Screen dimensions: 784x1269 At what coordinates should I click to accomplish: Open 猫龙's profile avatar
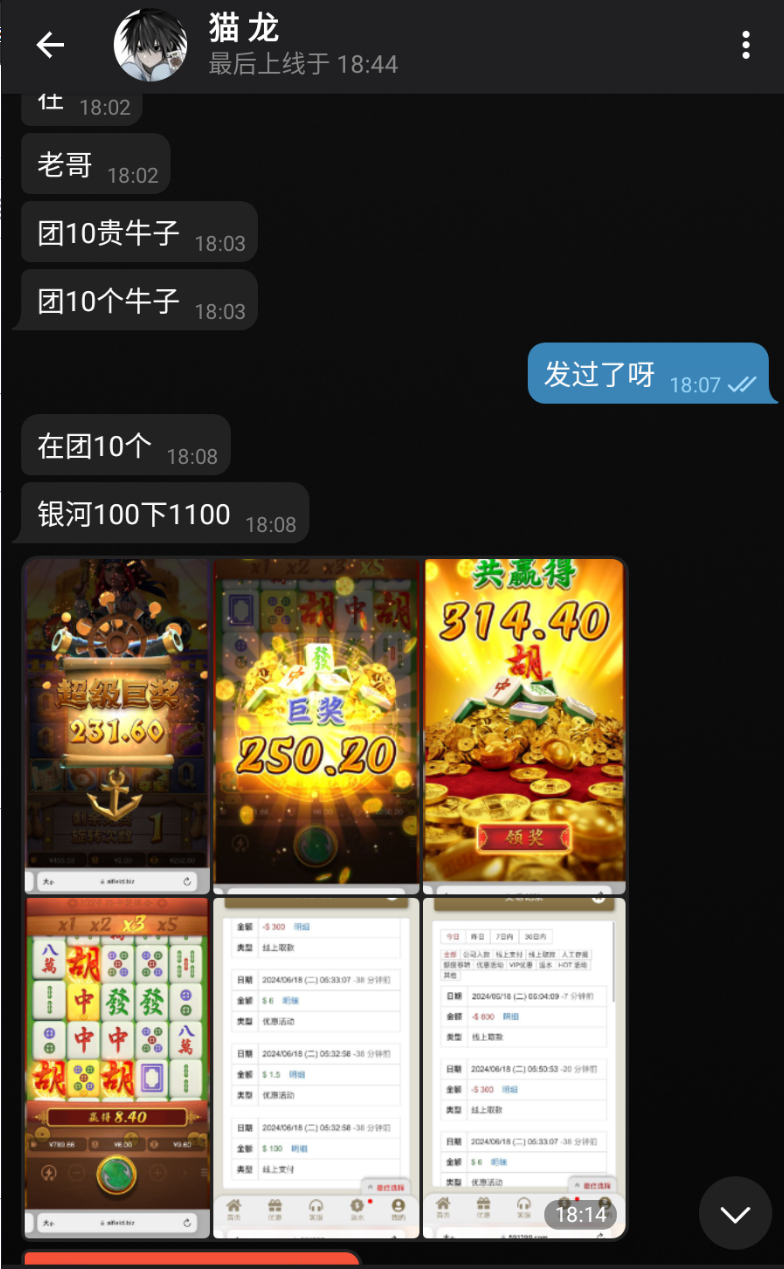click(150, 45)
